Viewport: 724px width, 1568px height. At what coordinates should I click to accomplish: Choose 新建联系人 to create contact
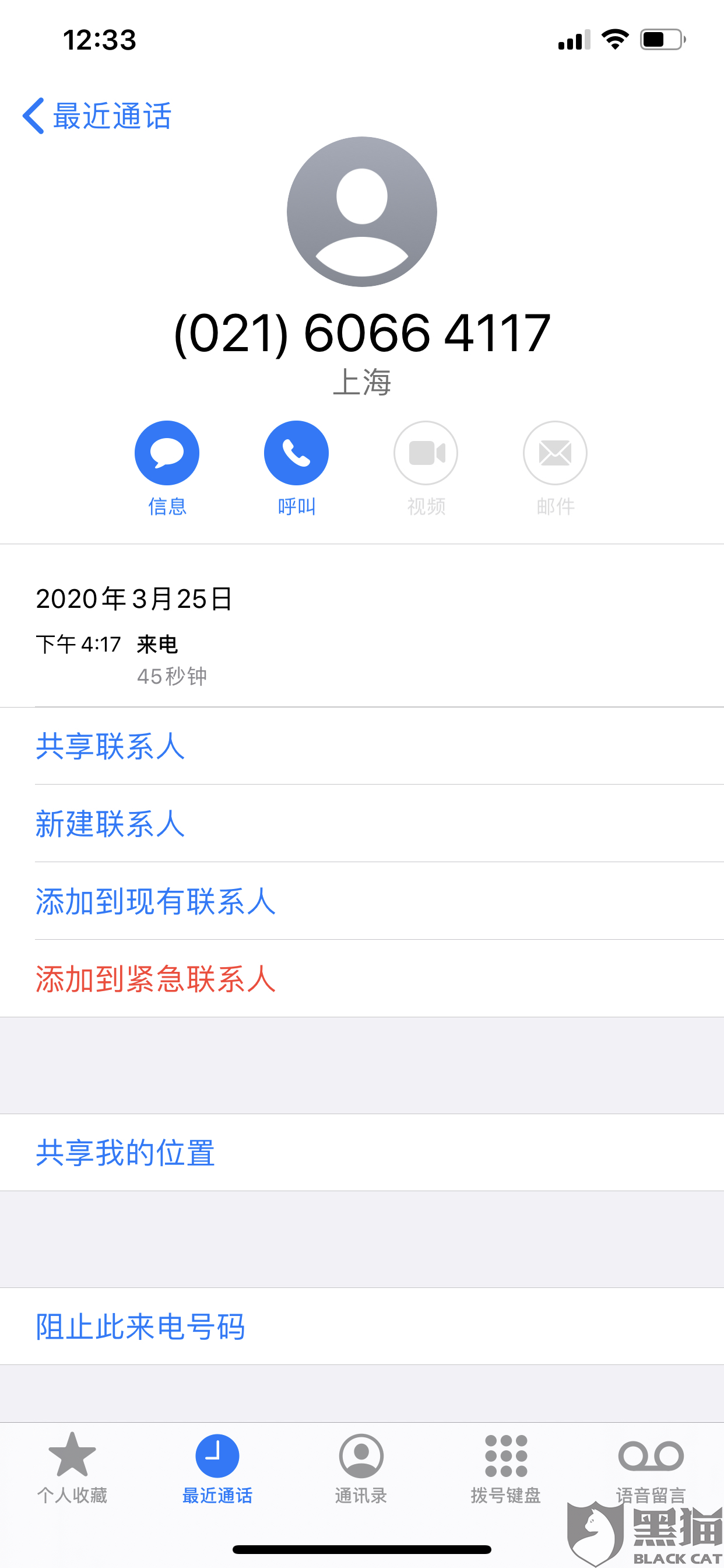click(110, 824)
